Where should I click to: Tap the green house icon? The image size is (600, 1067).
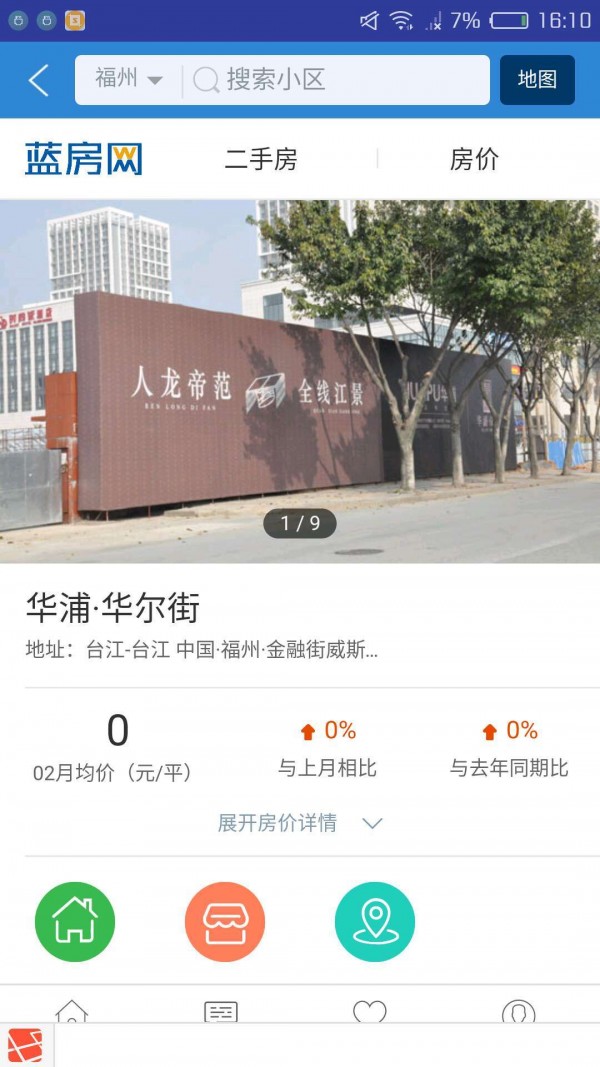75,921
